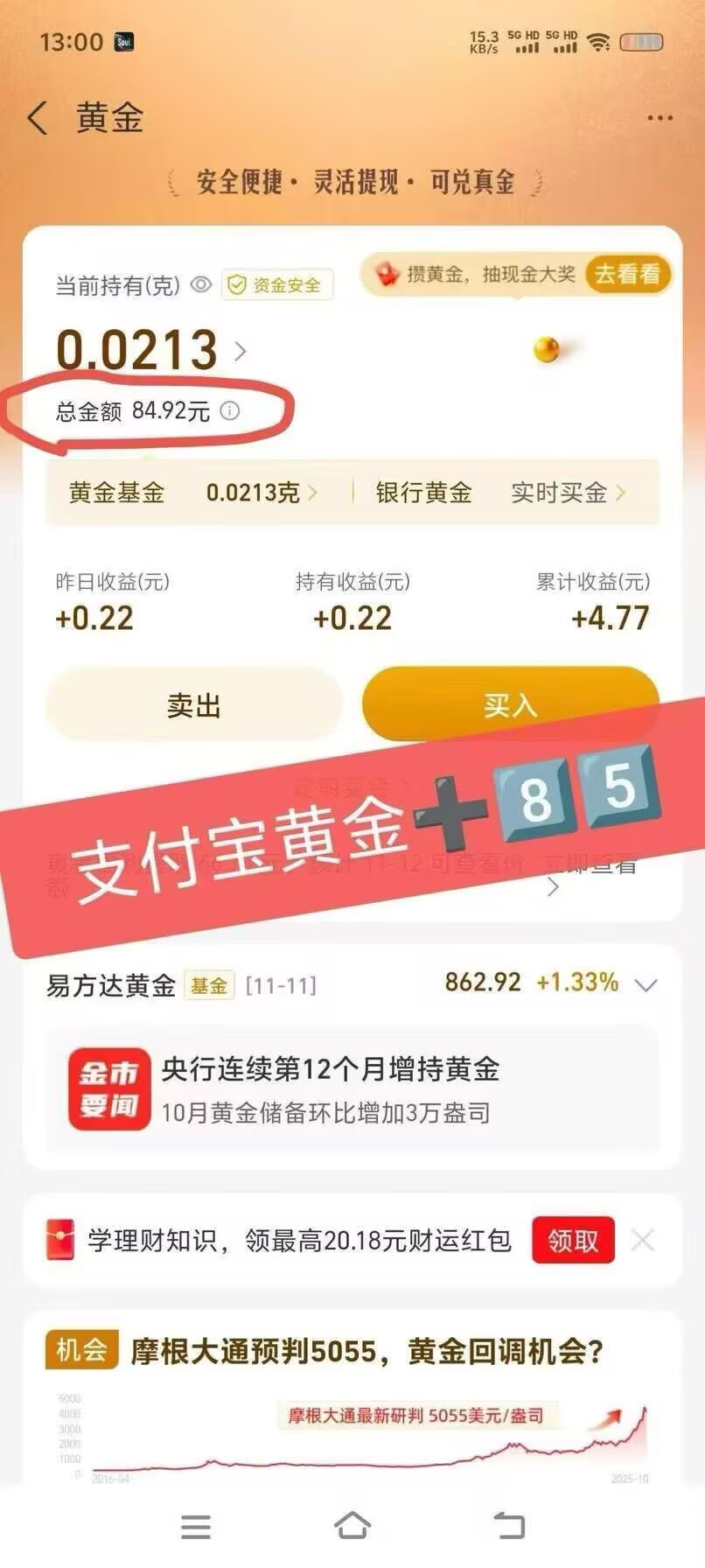The height and width of the screenshot is (1568, 705).
Task: Show info about 总金额
Action: tap(230, 410)
